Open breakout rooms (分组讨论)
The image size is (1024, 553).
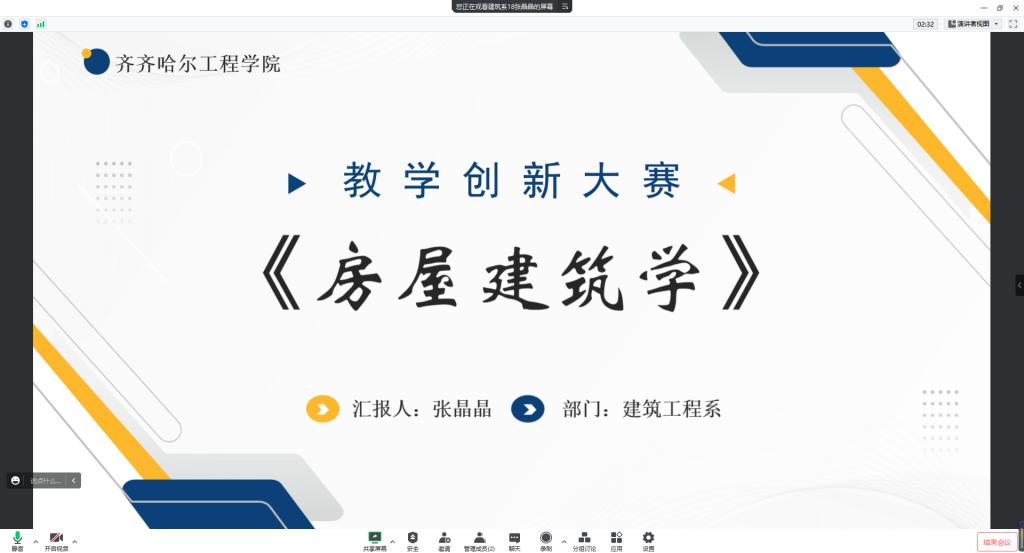(584, 540)
